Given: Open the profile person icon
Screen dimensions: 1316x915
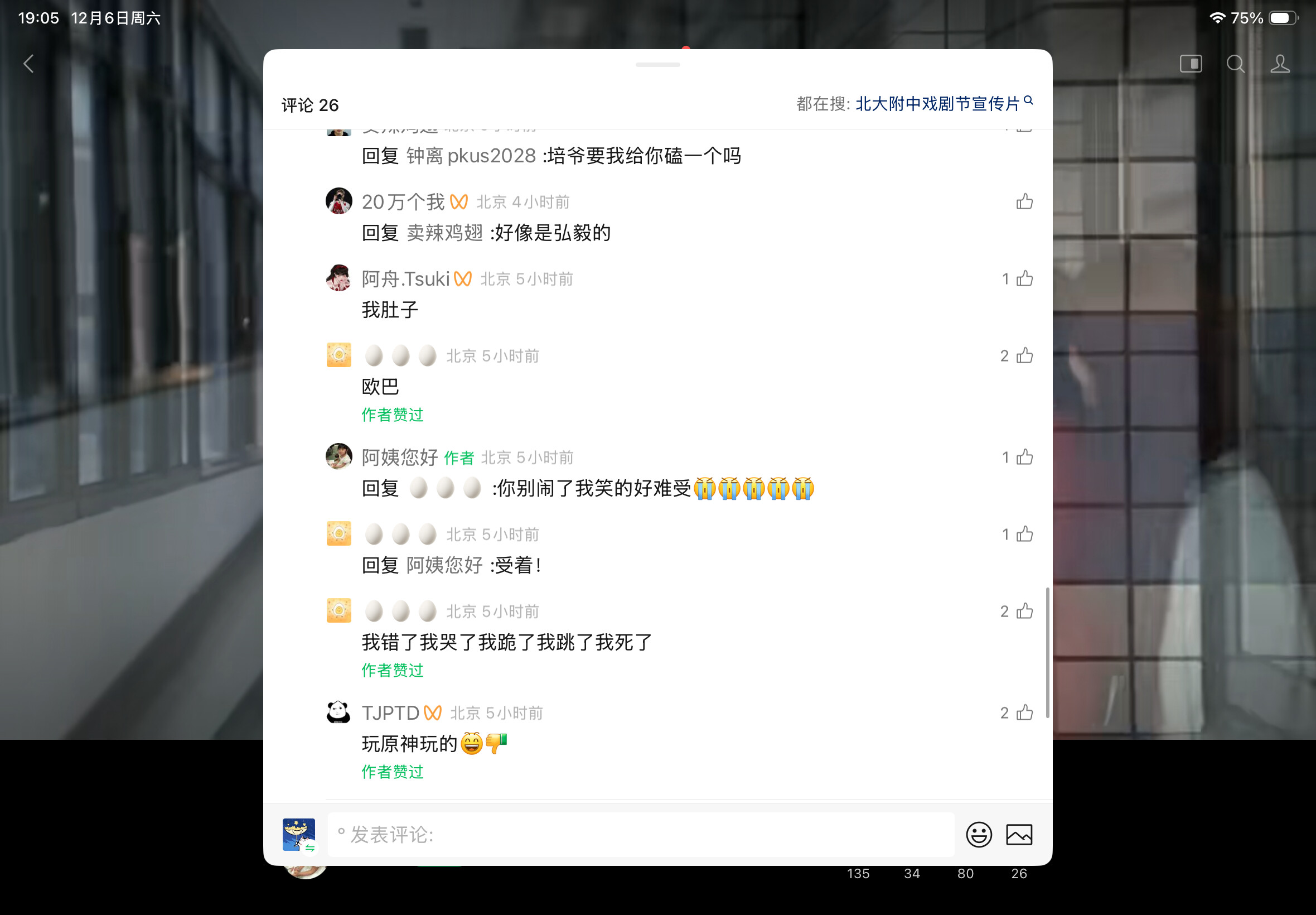Looking at the screenshot, I should coord(1280,64).
